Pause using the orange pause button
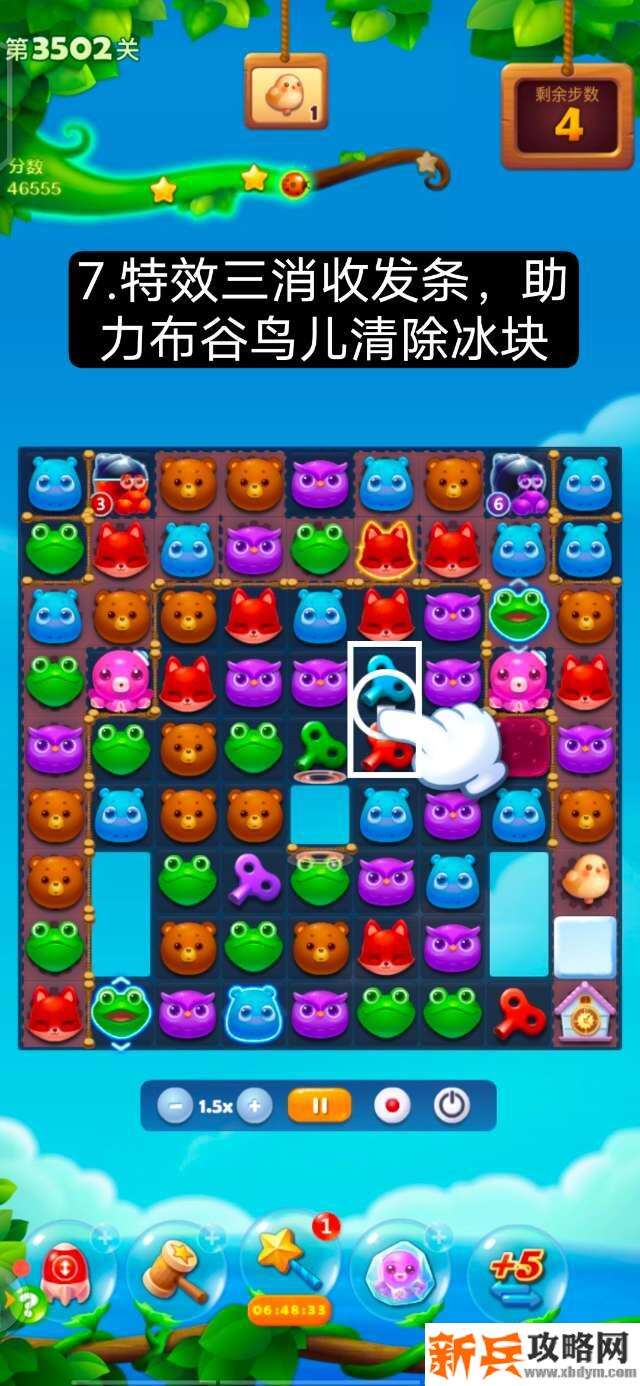This screenshot has height=1386, width=640. [x=320, y=1106]
